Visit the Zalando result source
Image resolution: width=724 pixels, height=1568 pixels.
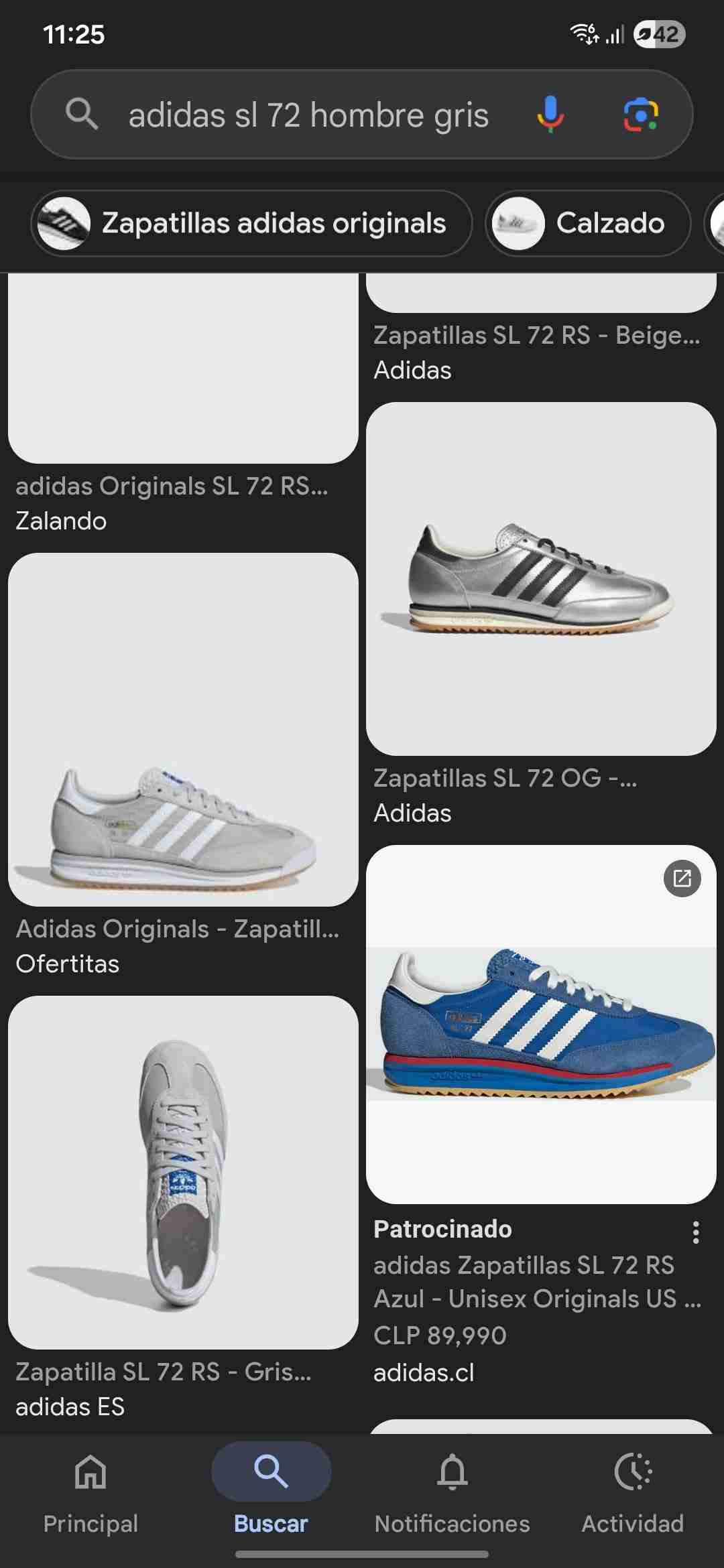point(60,520)
